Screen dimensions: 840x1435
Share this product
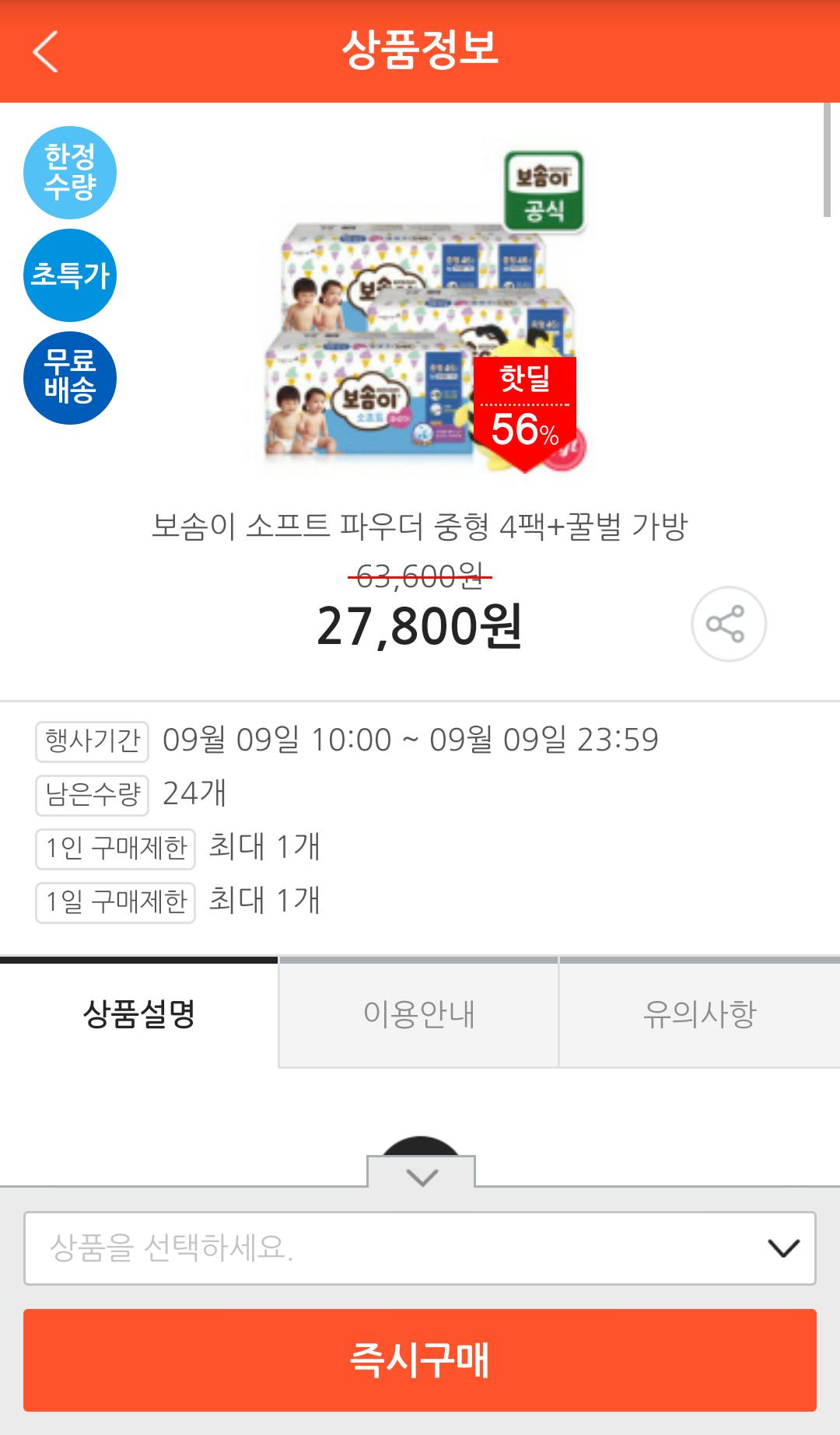(728, 624)
